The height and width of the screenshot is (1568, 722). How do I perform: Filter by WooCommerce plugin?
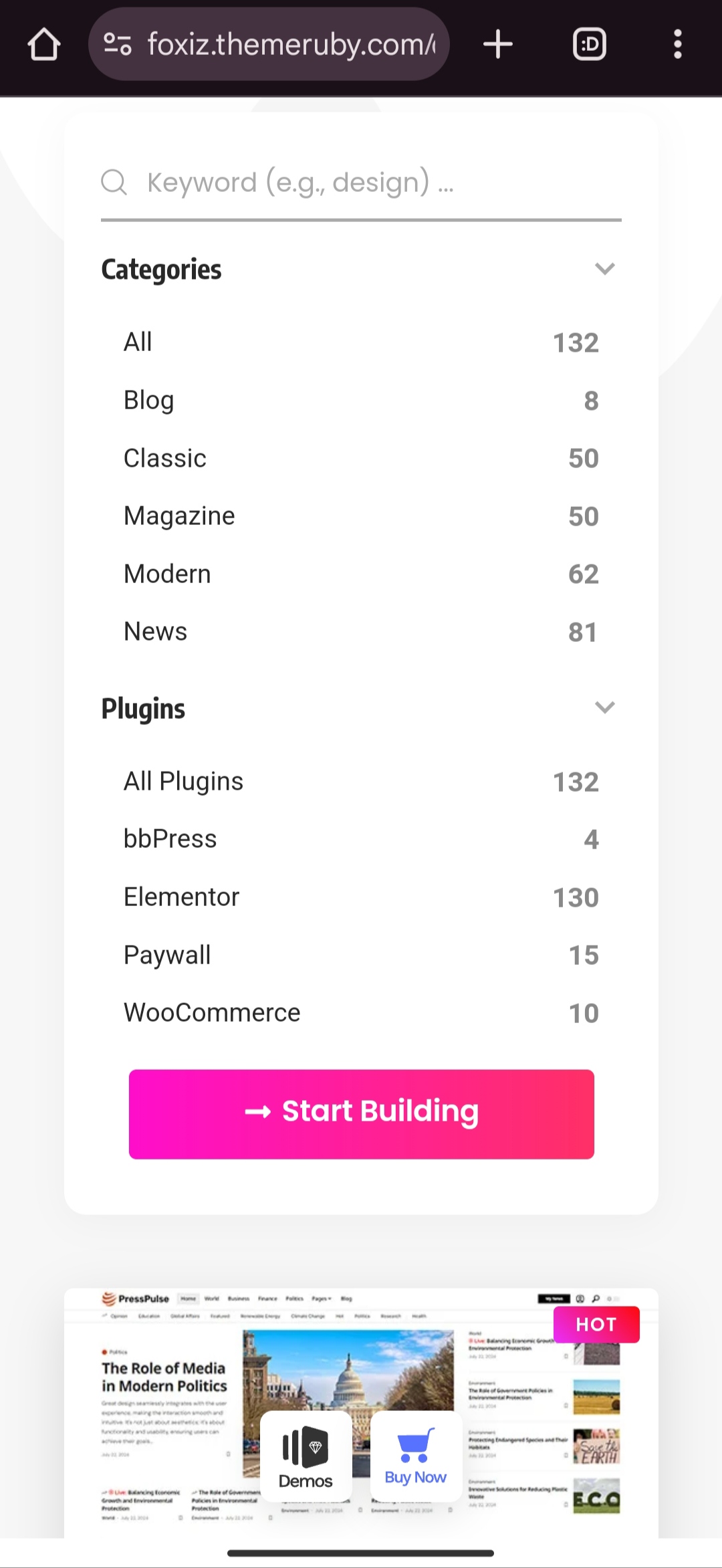361,1013
